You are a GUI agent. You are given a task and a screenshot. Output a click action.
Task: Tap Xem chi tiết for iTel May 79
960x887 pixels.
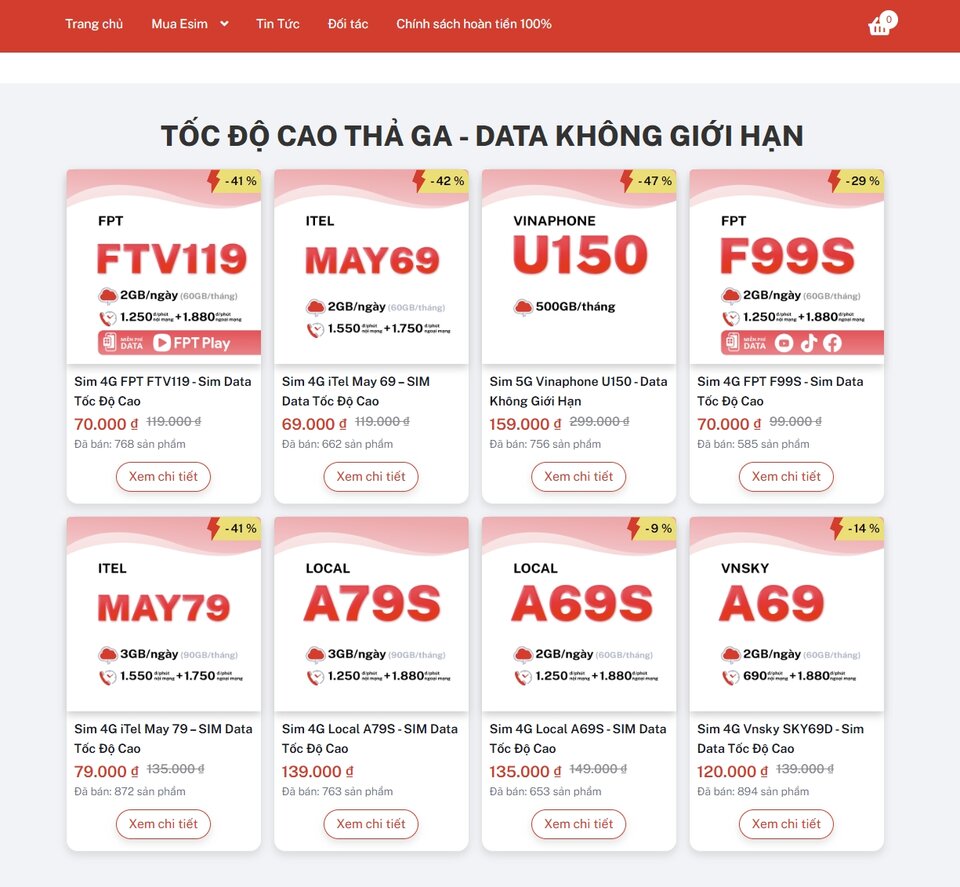coord(163,824)
